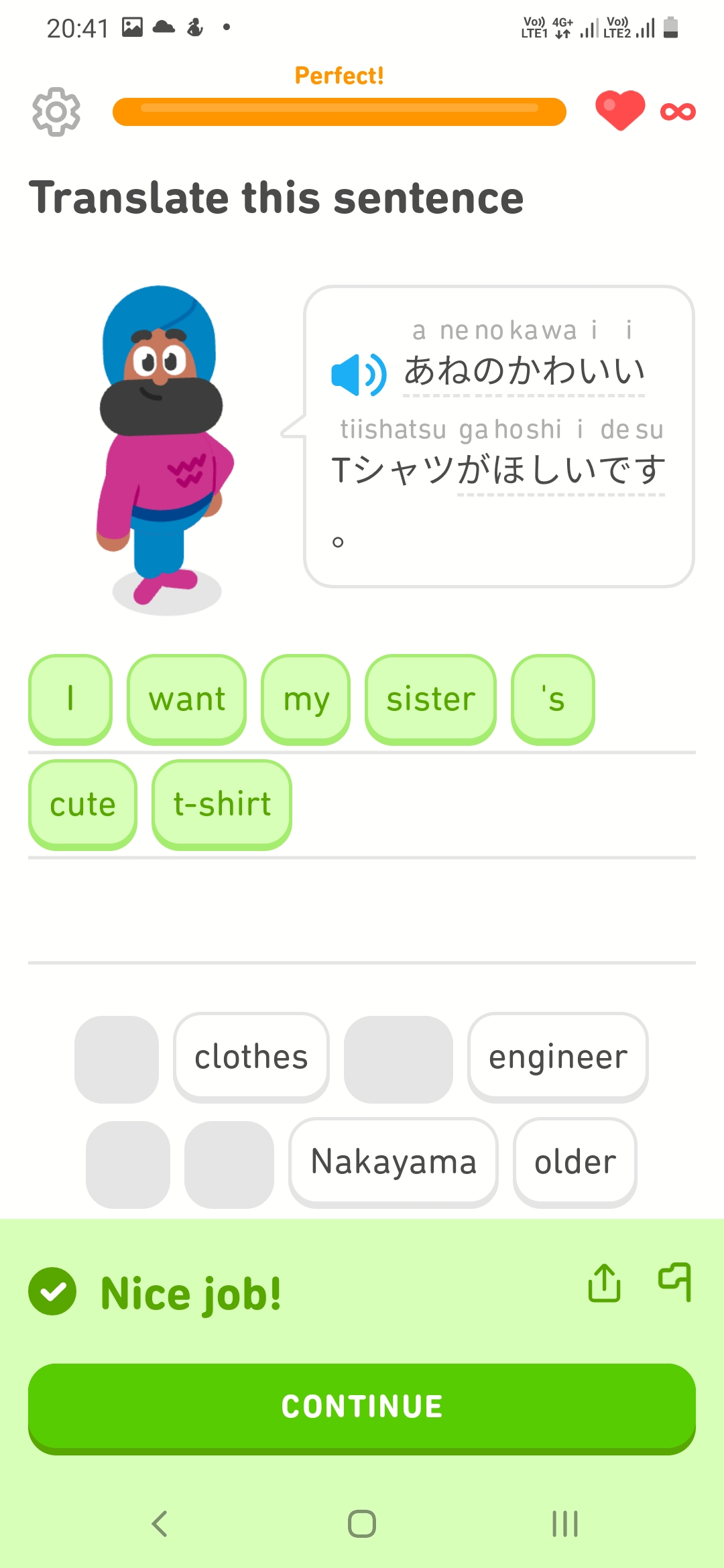
Task: Remove 'cute' from the answer
Action: (83, 805)
